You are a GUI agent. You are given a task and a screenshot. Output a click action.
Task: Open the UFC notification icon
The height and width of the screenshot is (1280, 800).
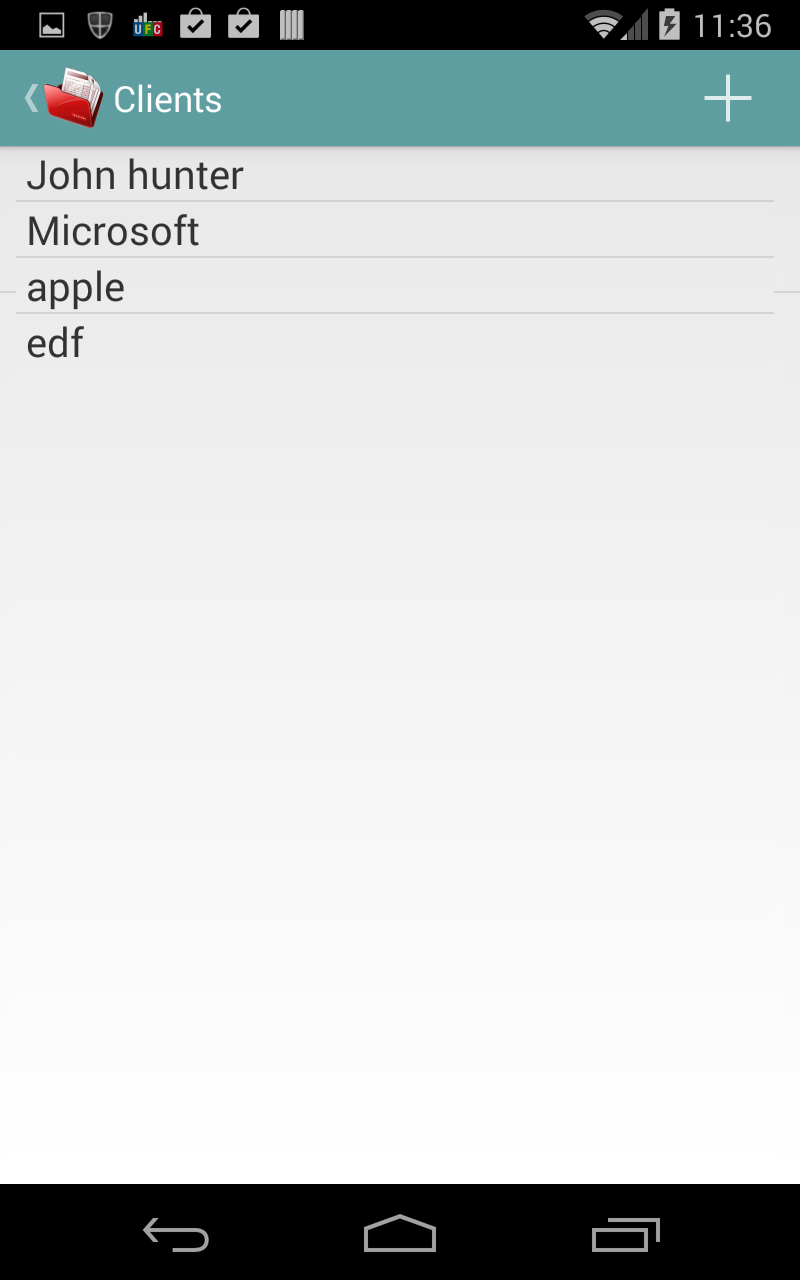click(148, 24)
